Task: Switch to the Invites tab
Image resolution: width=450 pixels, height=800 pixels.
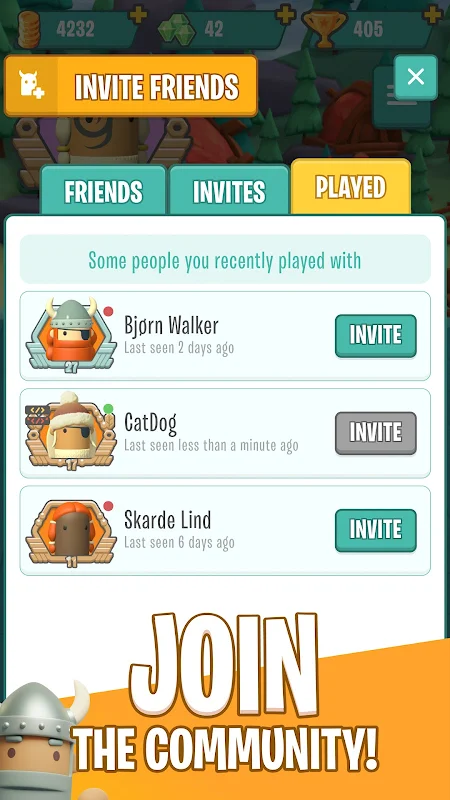Action: coord(229,191)
